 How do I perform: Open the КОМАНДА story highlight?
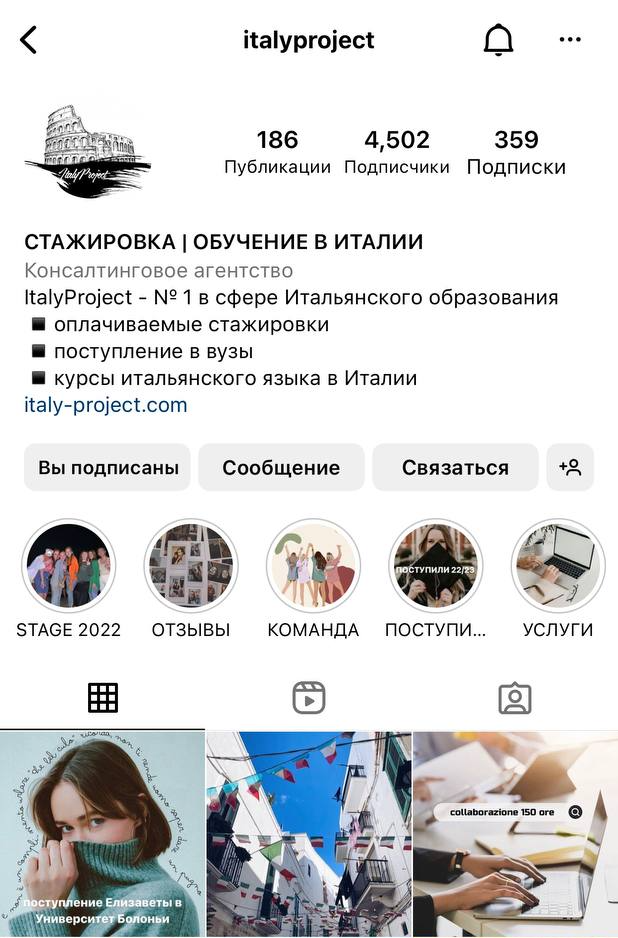coord(313,566)
